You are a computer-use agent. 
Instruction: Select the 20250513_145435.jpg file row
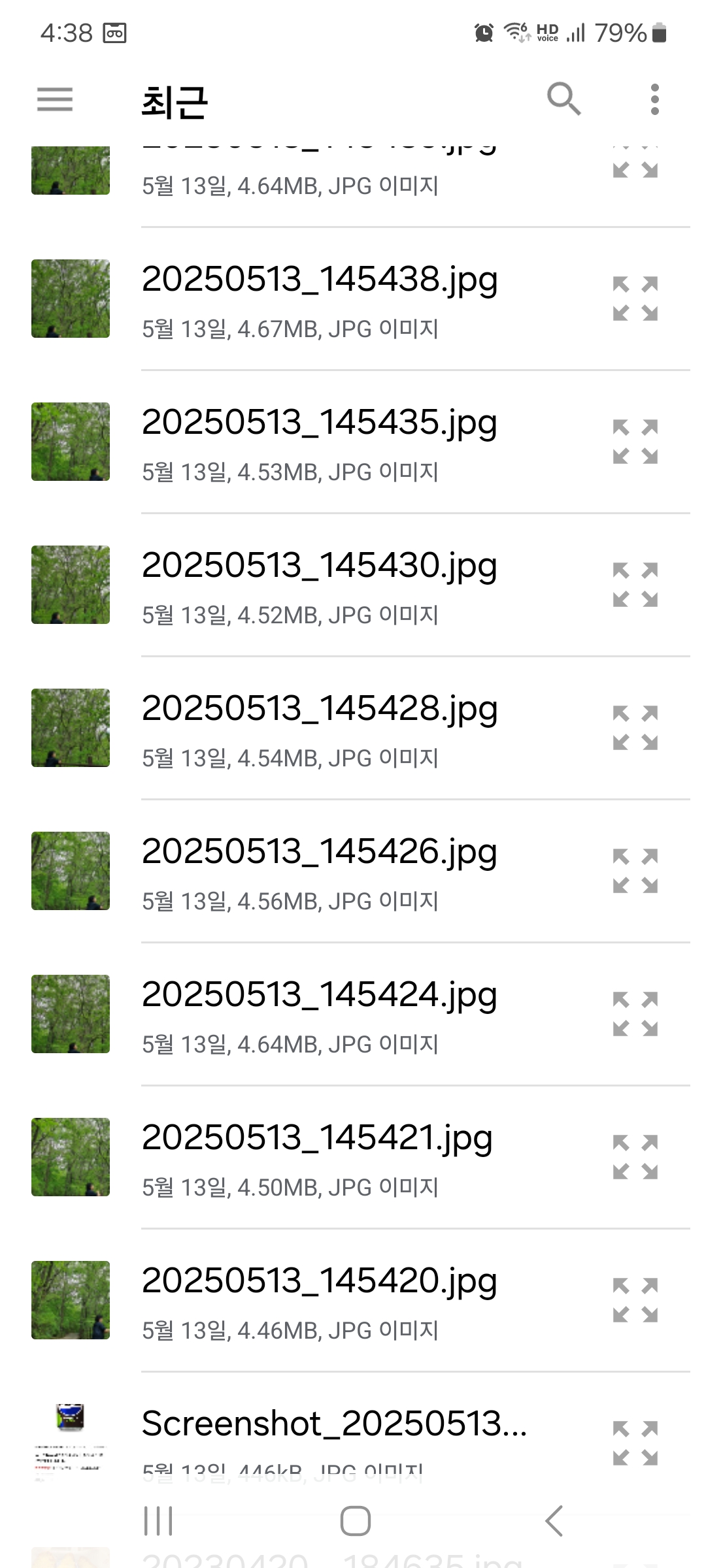(x=320, y=442)
